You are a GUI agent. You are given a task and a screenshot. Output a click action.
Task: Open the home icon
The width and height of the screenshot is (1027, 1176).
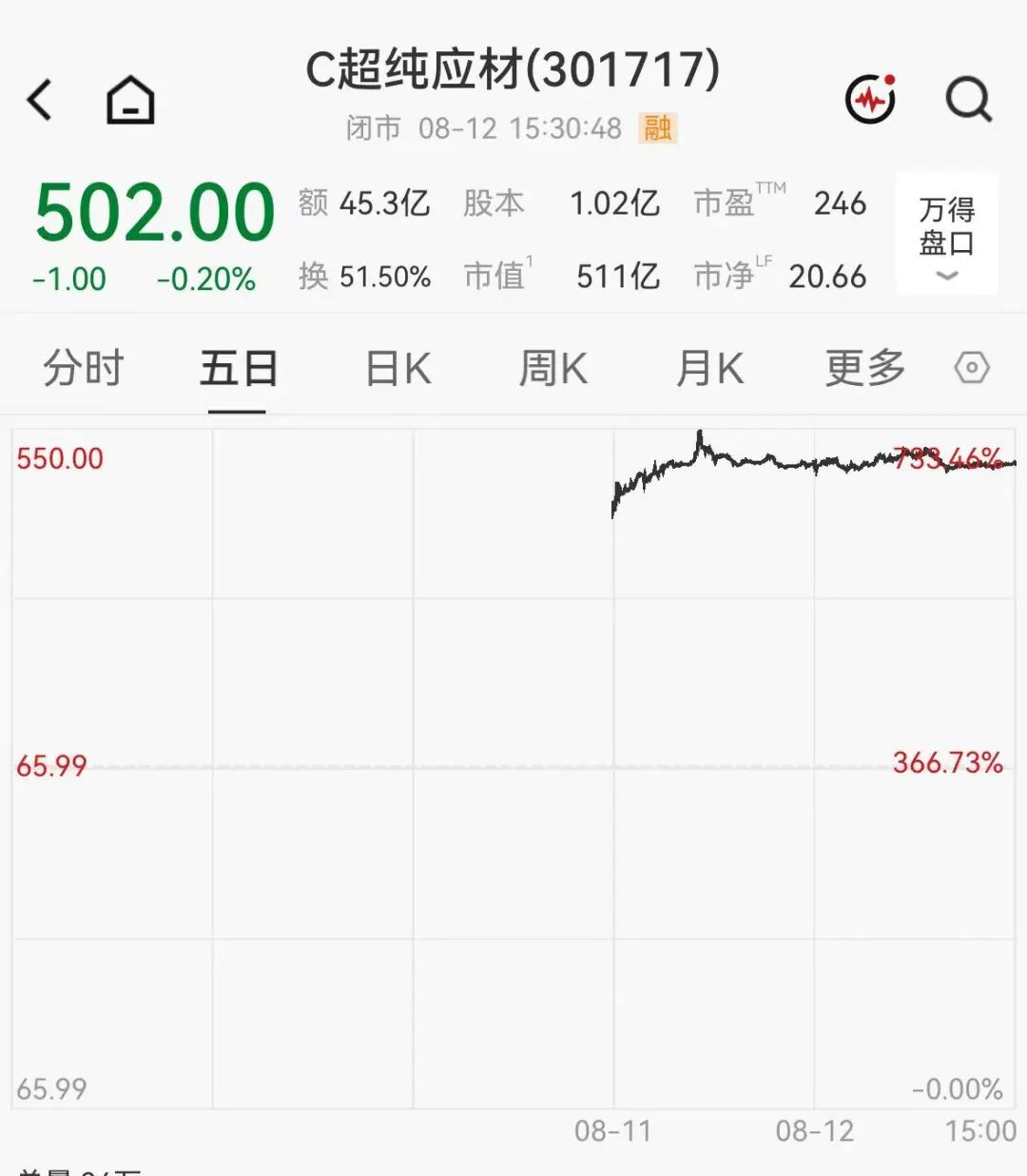pyautogui.click(x=130, y=100)
